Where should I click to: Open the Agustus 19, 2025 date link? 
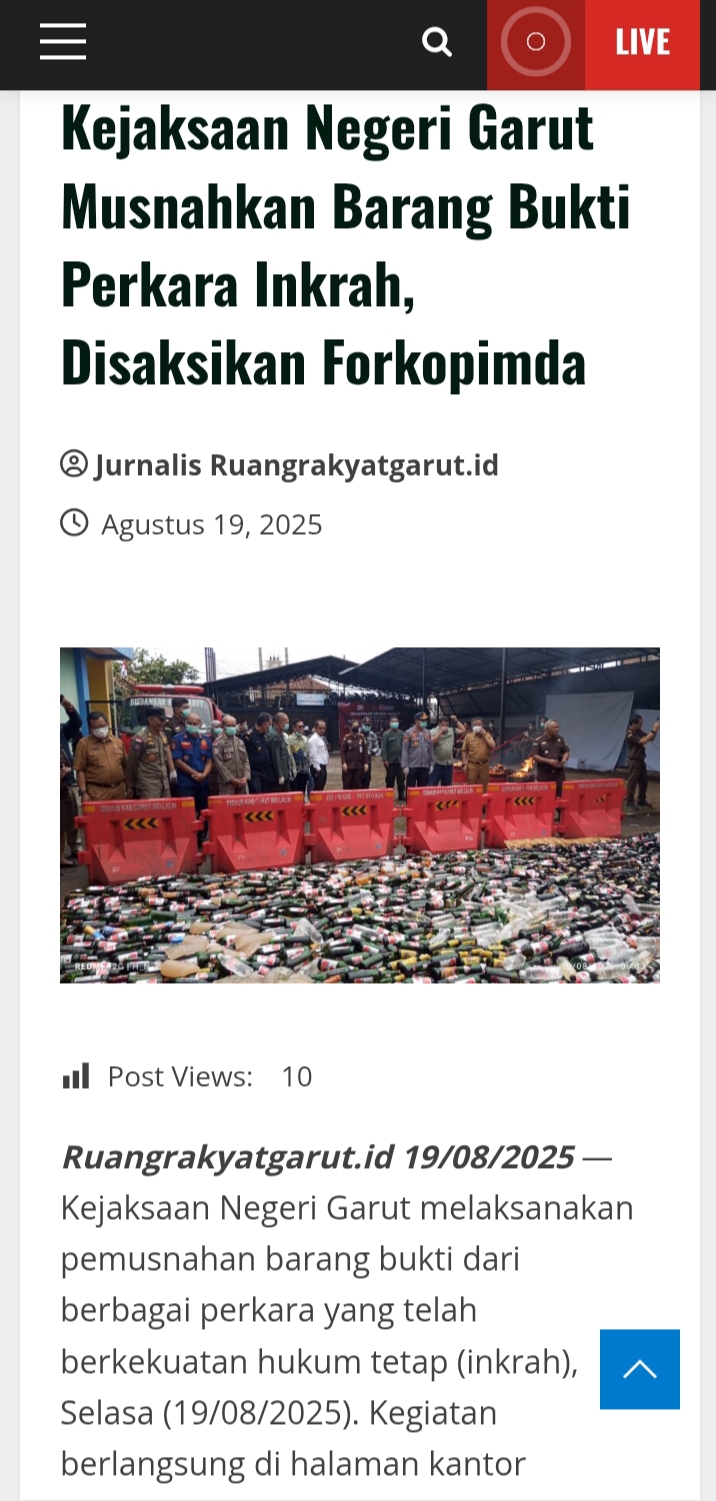tap(211, 524)
